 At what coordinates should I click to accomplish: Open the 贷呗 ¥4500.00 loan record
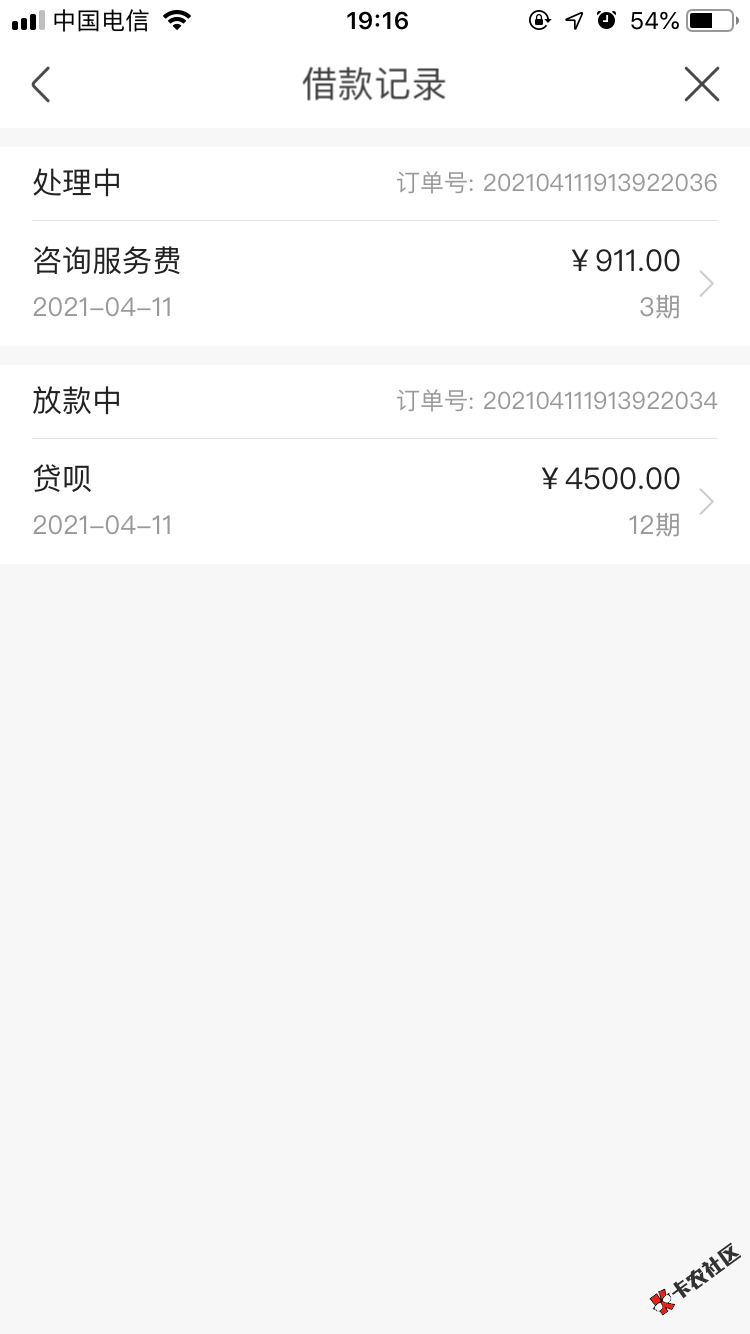[374, 501]
